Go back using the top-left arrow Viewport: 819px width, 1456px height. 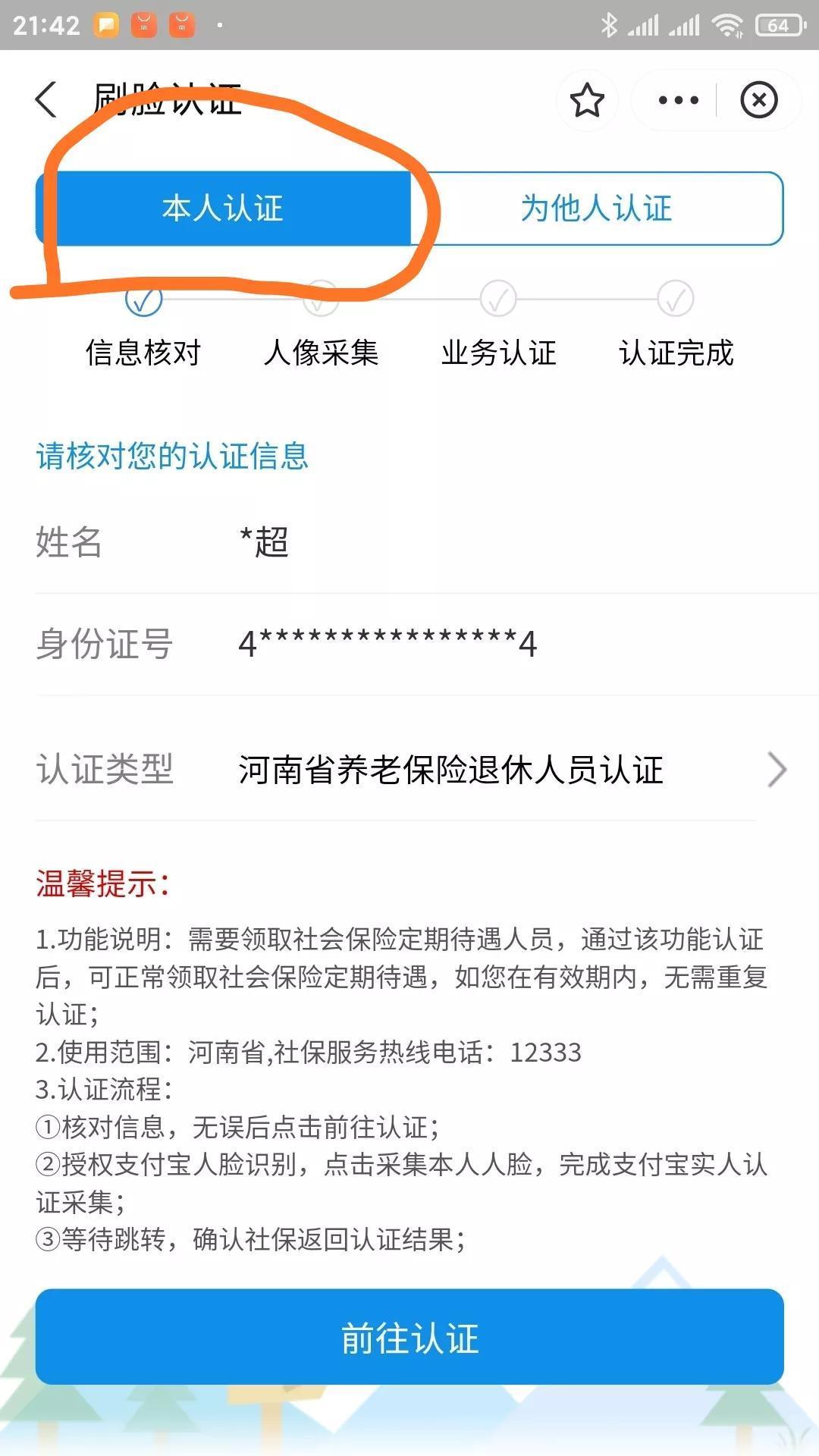click(46, 99)
